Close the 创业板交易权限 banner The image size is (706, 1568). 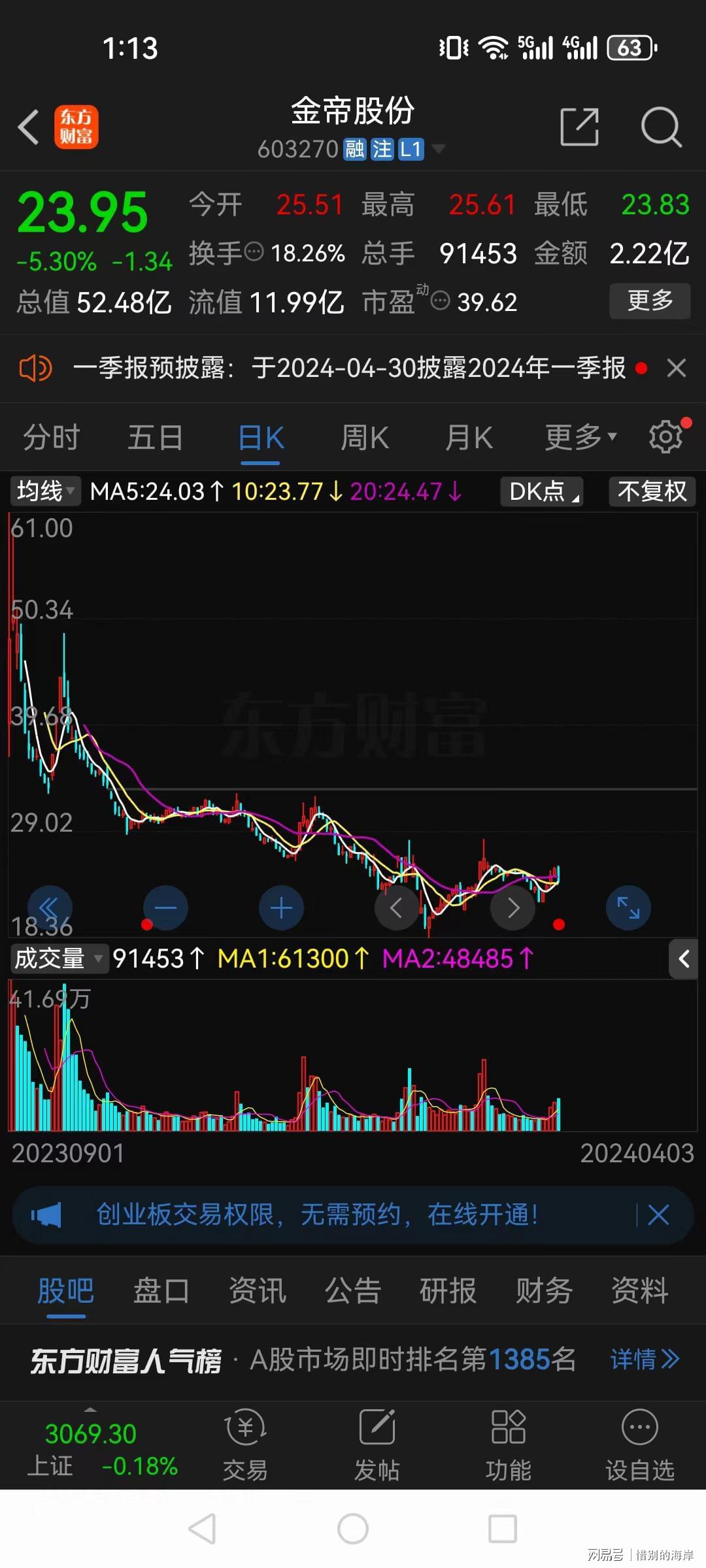point(658,1215)
